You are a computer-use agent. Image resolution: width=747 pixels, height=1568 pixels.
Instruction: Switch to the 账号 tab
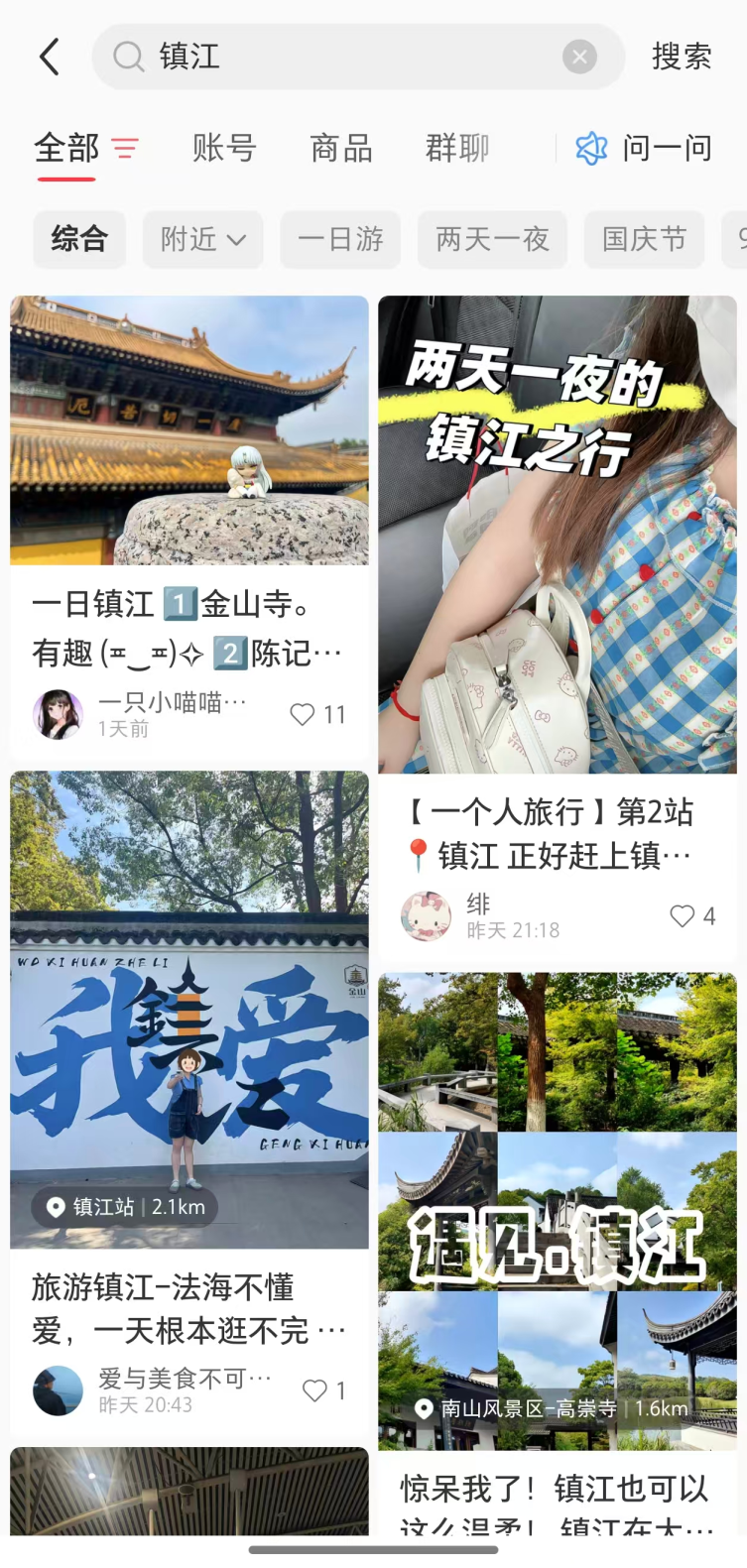224,149
